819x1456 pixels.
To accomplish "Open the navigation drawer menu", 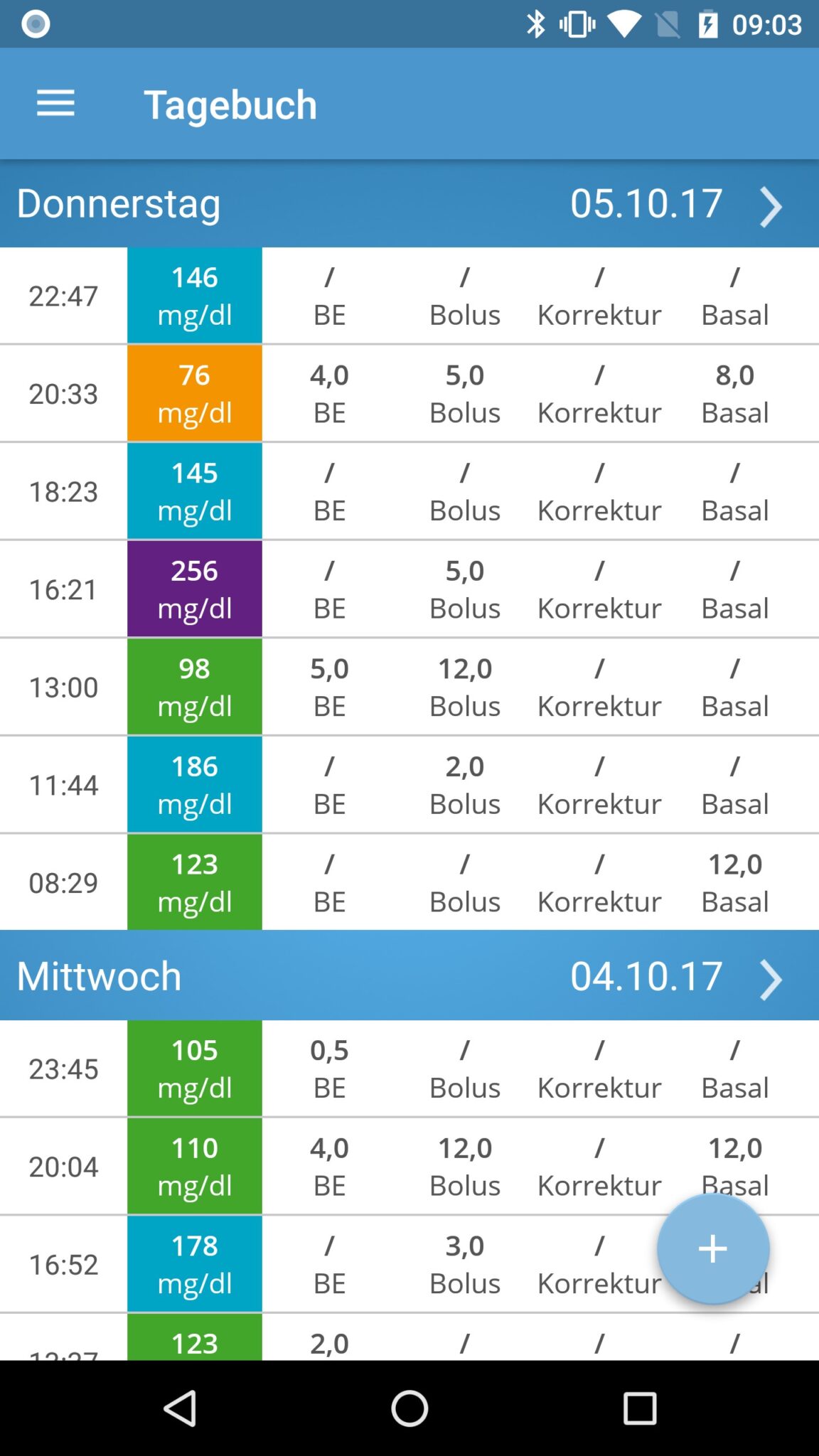I will pyautogui.click(x=55, y=103).
